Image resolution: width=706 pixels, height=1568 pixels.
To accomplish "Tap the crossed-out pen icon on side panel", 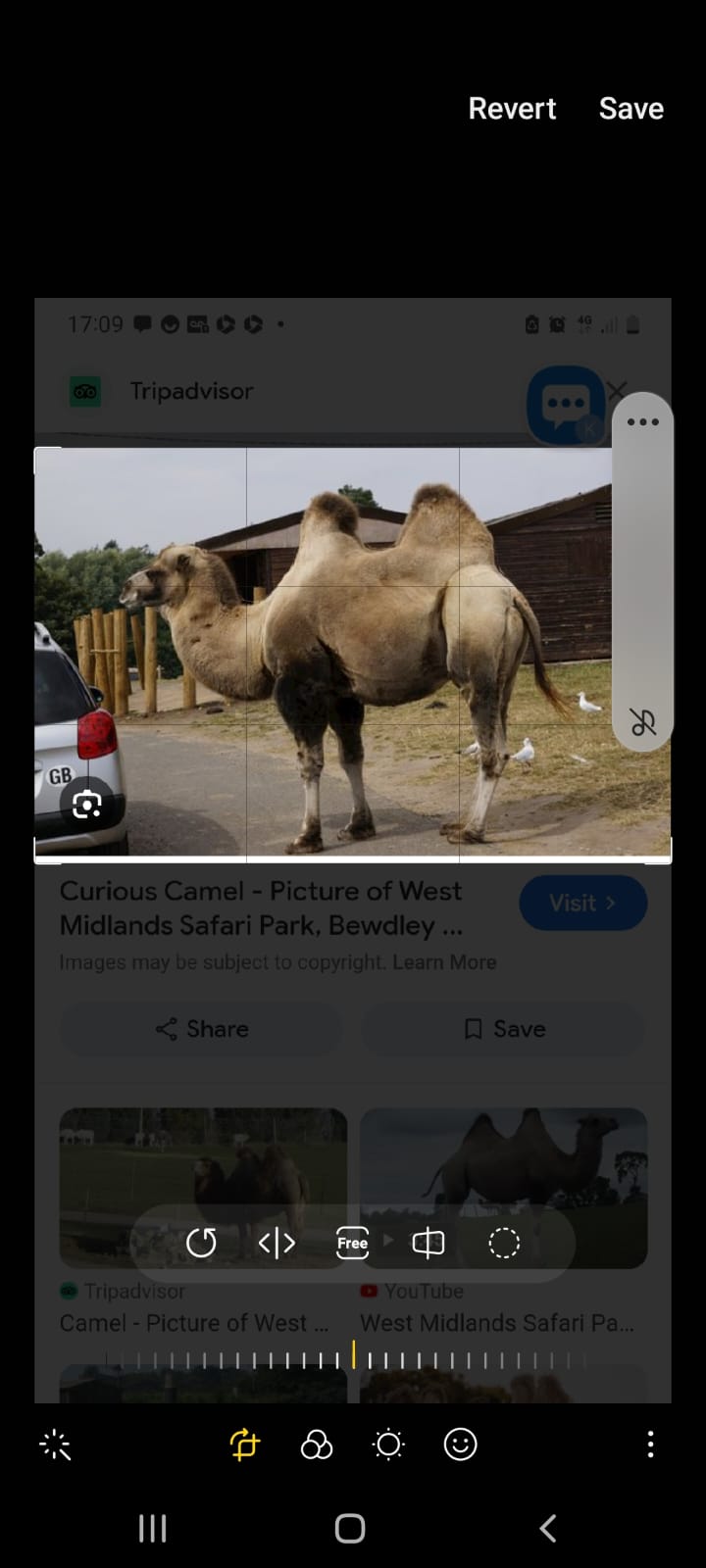I will 643,723.
